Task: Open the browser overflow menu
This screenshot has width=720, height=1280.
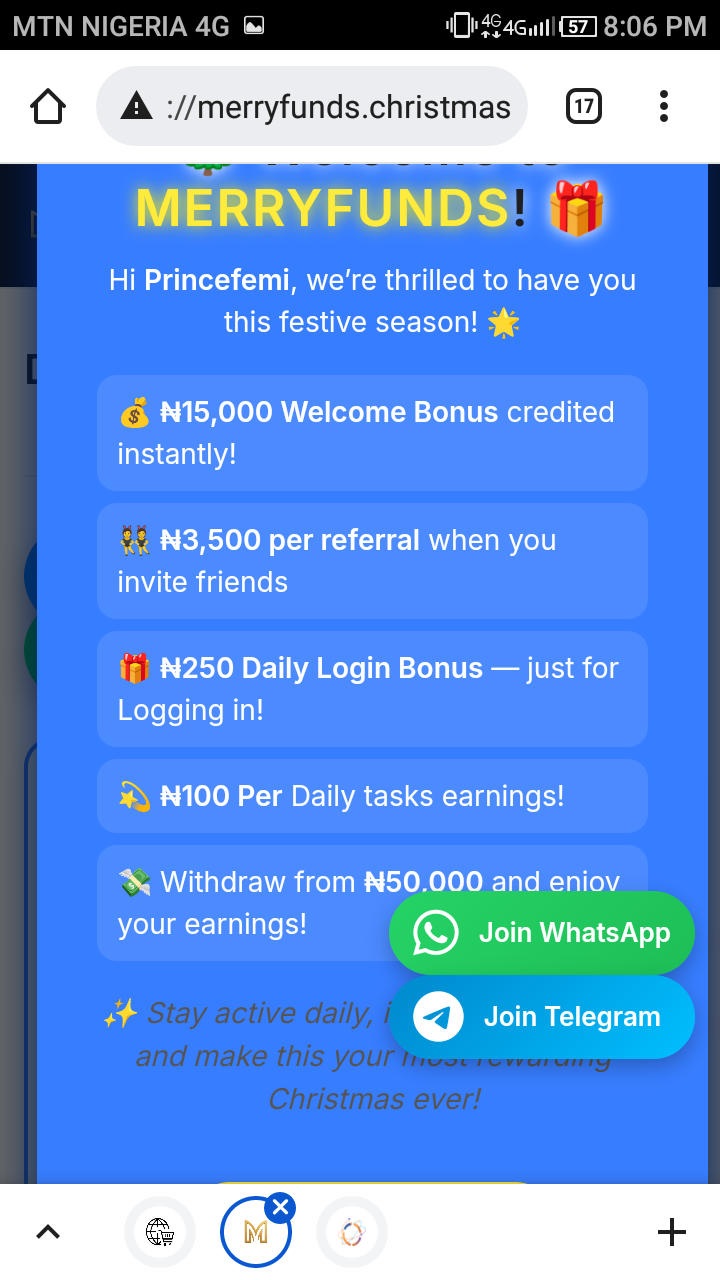Action: click(664, 106)
